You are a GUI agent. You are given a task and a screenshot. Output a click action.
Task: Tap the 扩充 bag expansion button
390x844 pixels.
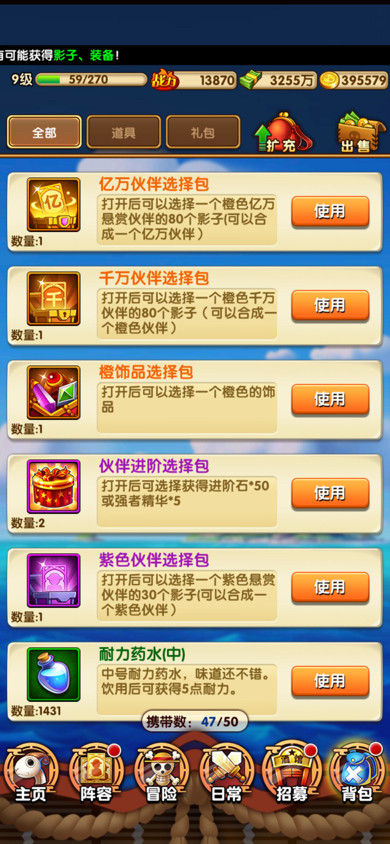[283, 132]
